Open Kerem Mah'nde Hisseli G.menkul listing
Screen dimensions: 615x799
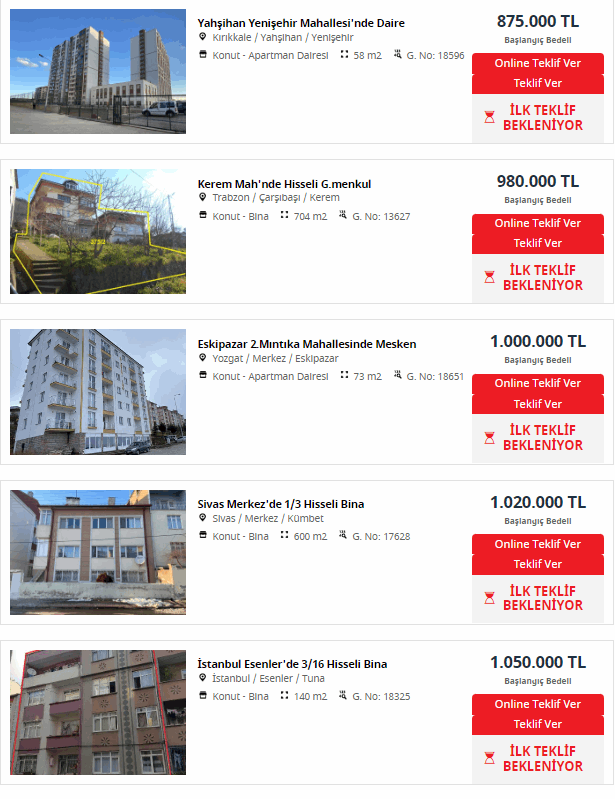click(284, 184)
